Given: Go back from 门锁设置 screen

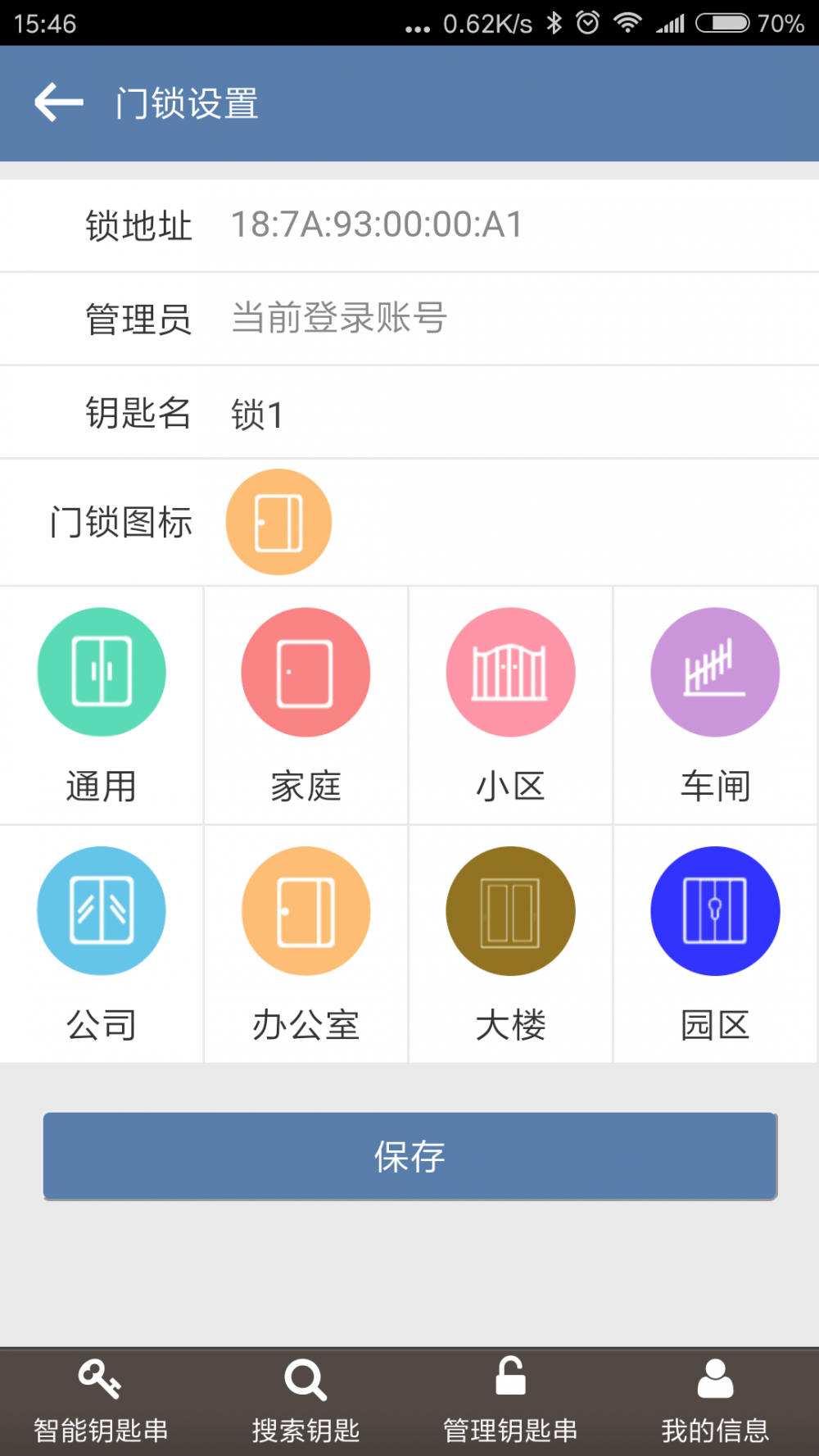Looking at the screenshot, I should 59,103.
